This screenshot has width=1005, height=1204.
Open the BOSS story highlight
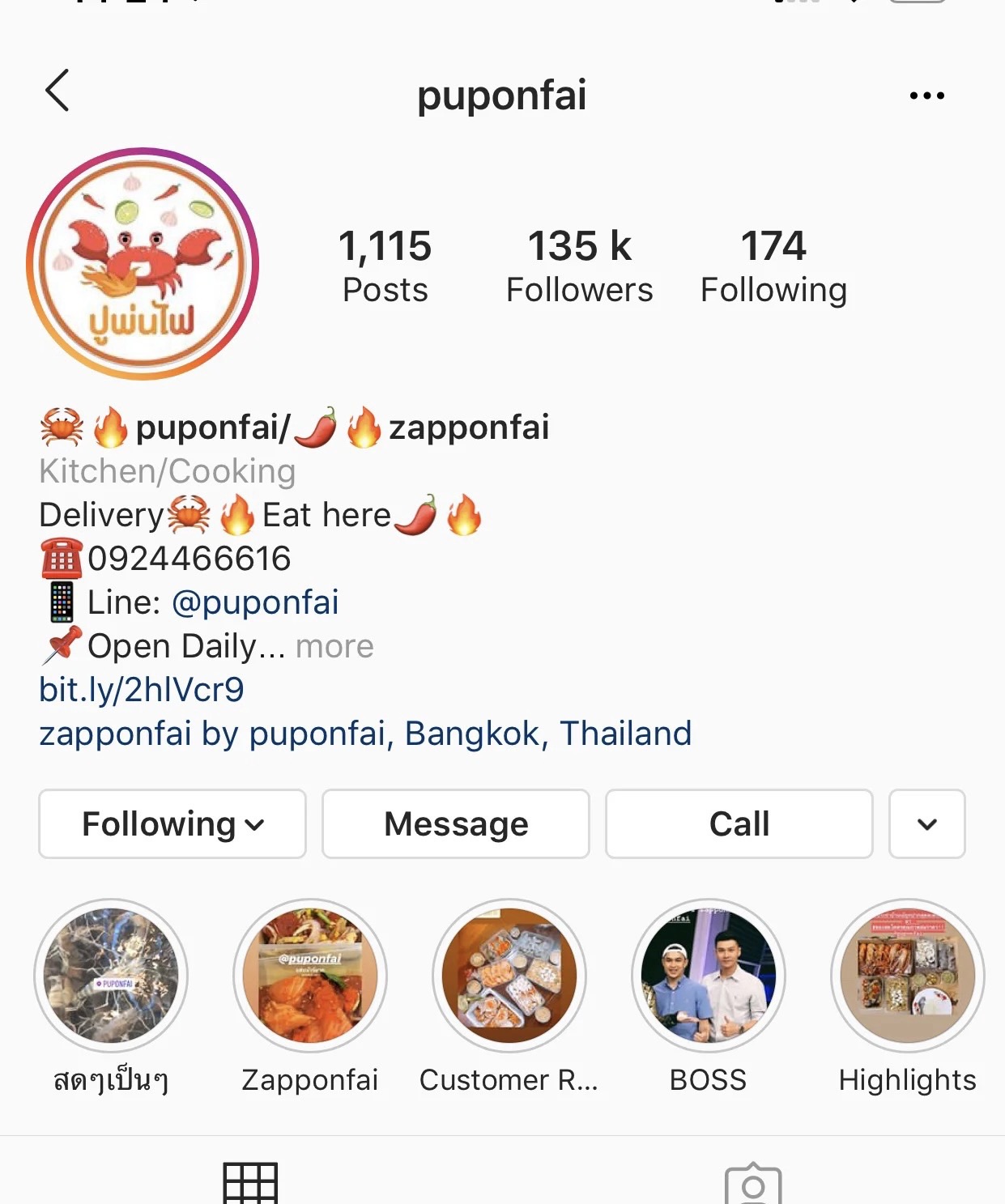(709, 976)
